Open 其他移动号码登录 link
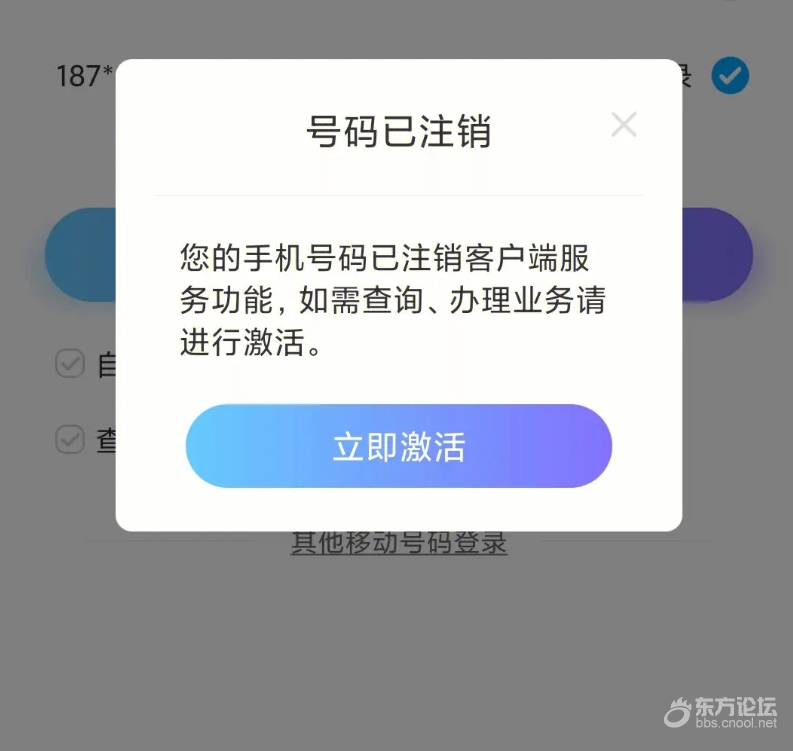793x751 pixels. 398,543
